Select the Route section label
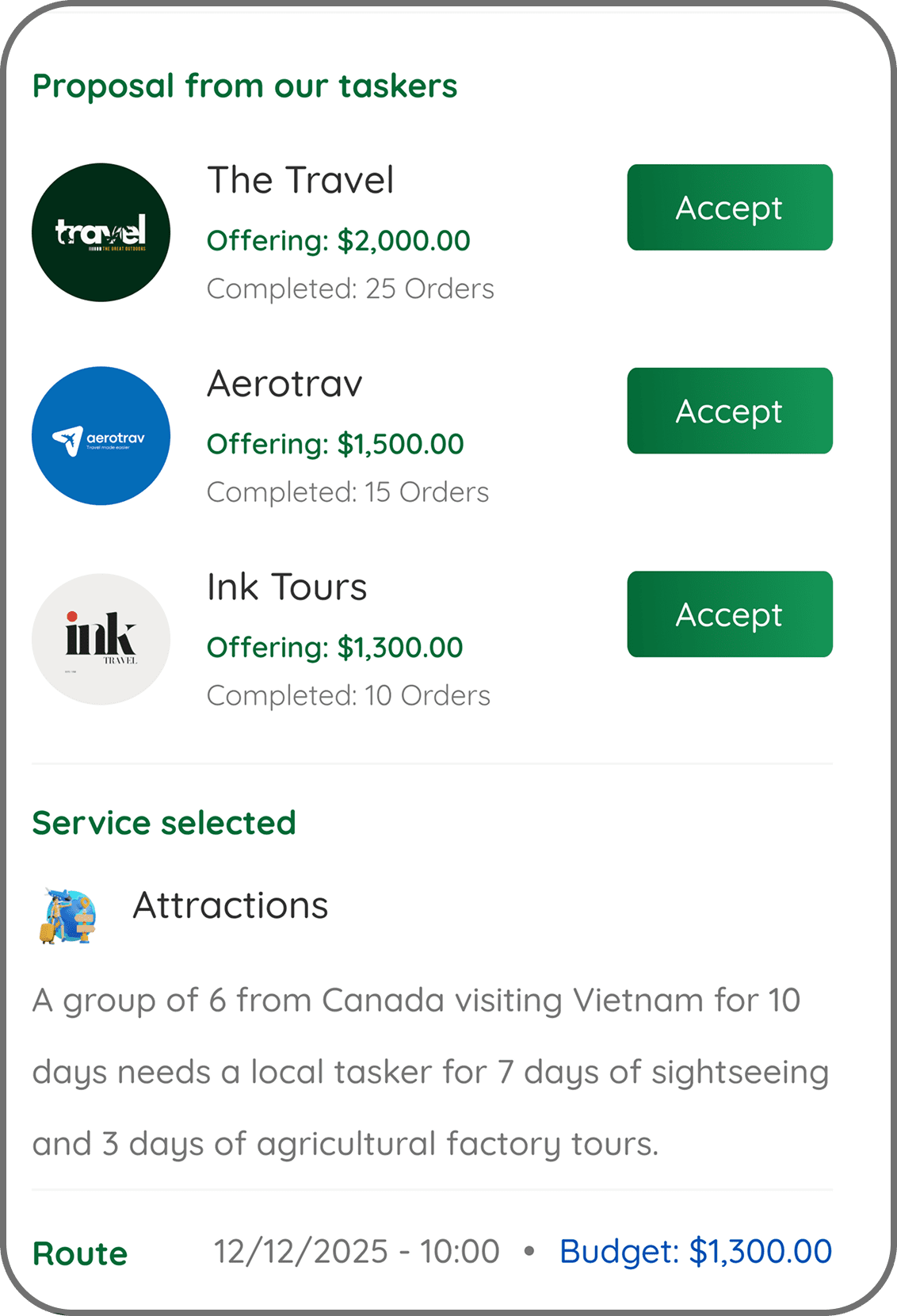 click(79, 1253)
